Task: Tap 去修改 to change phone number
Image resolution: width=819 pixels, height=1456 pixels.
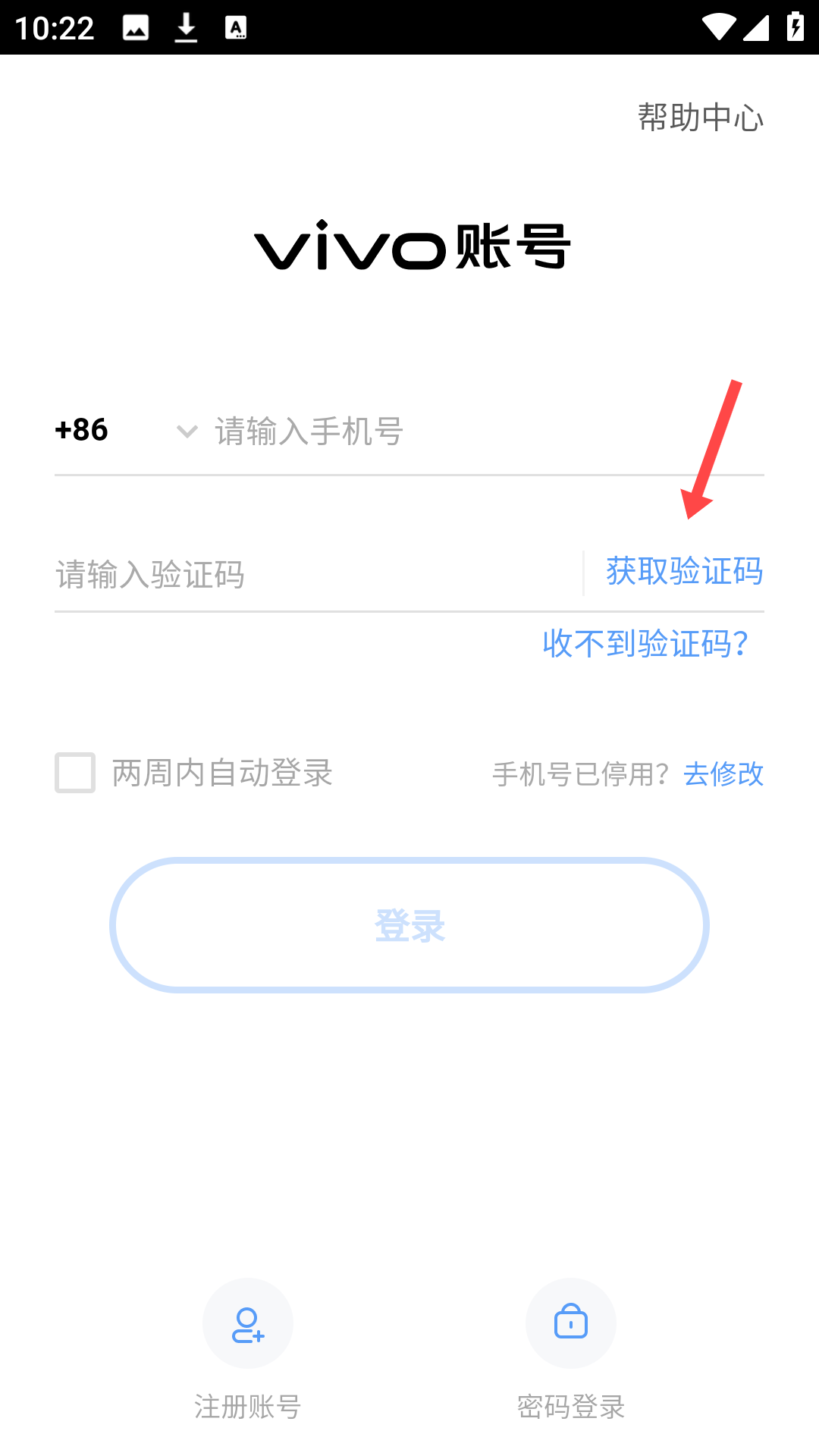Action: 723,774
